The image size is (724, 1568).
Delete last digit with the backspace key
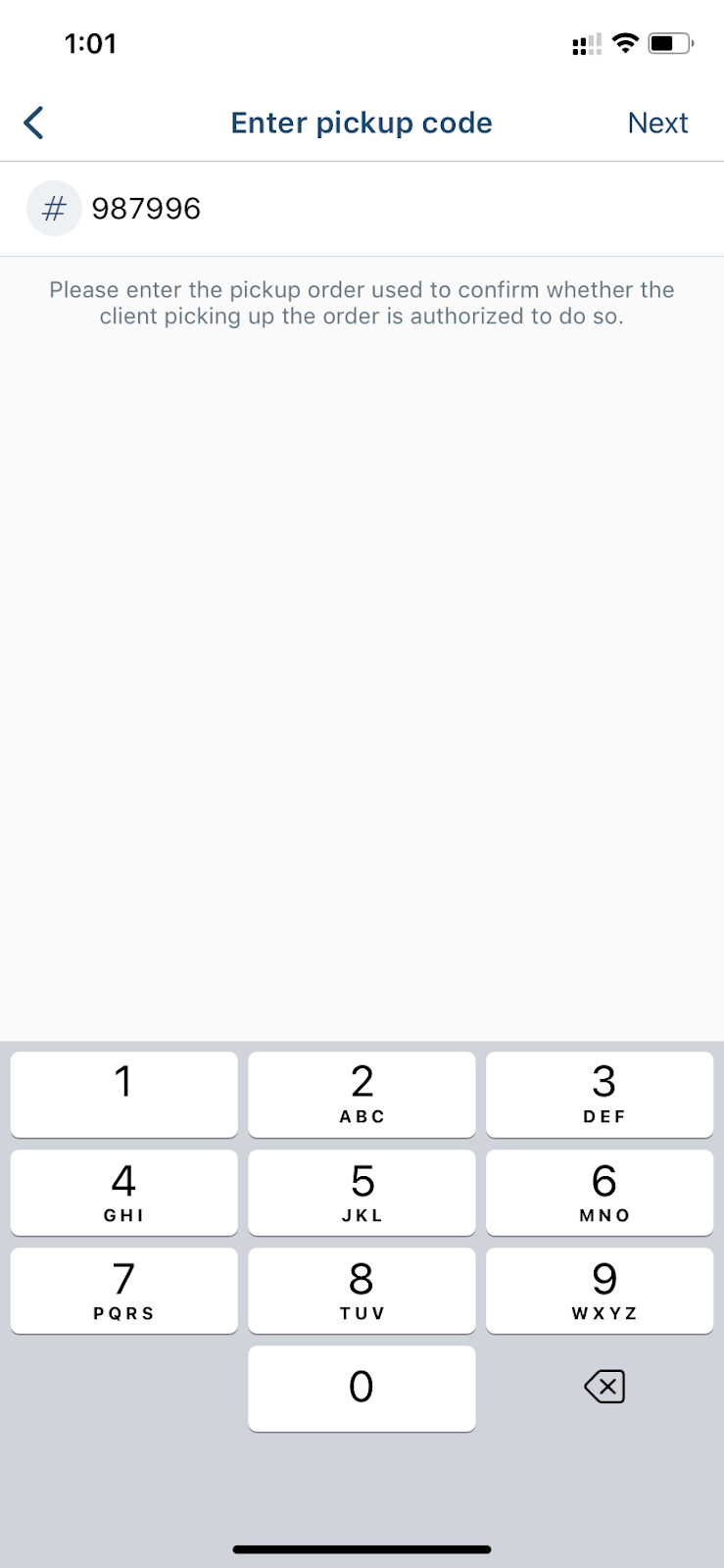tap(604, 1387)
